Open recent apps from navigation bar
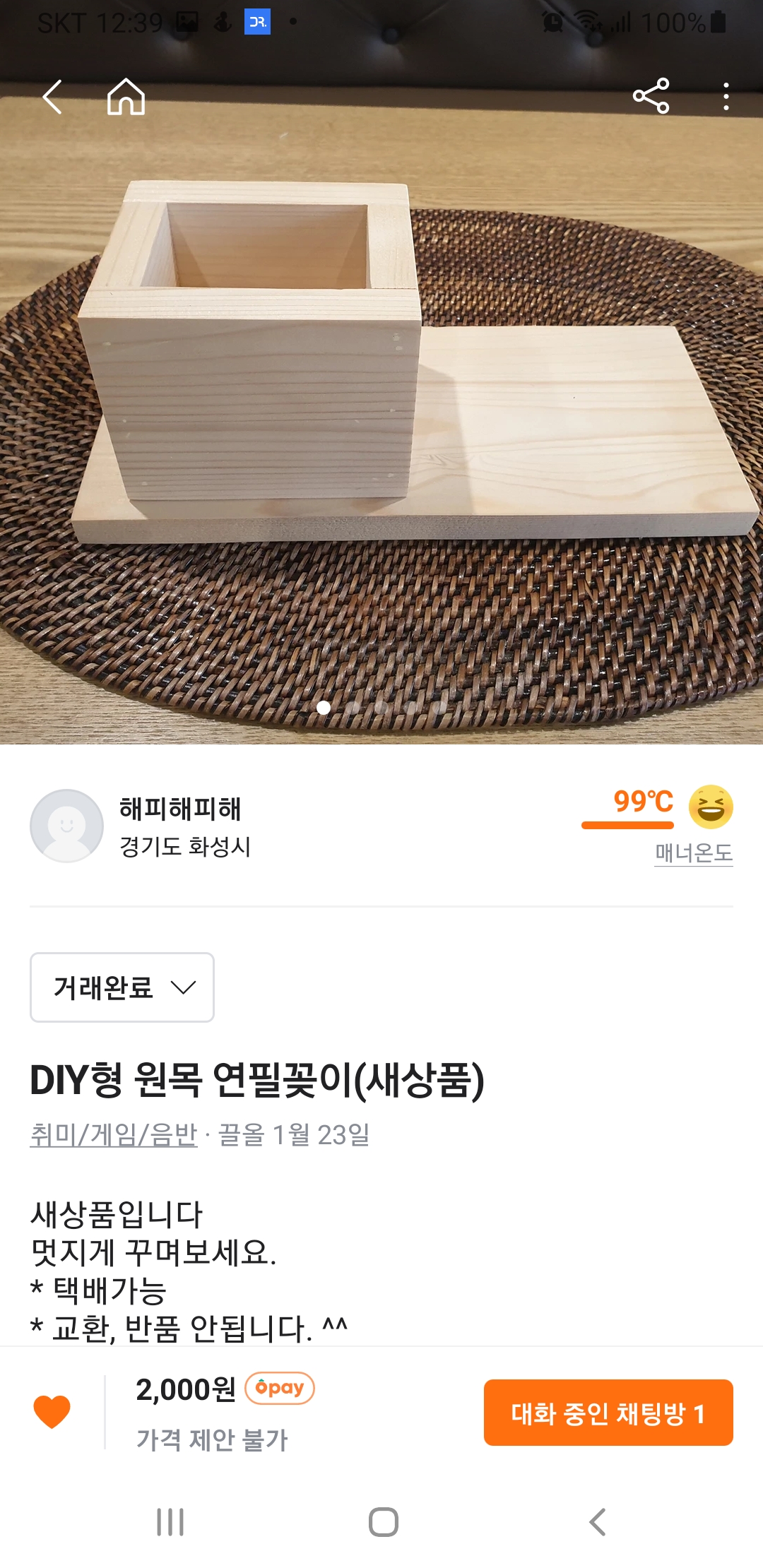 (170, 1522)
